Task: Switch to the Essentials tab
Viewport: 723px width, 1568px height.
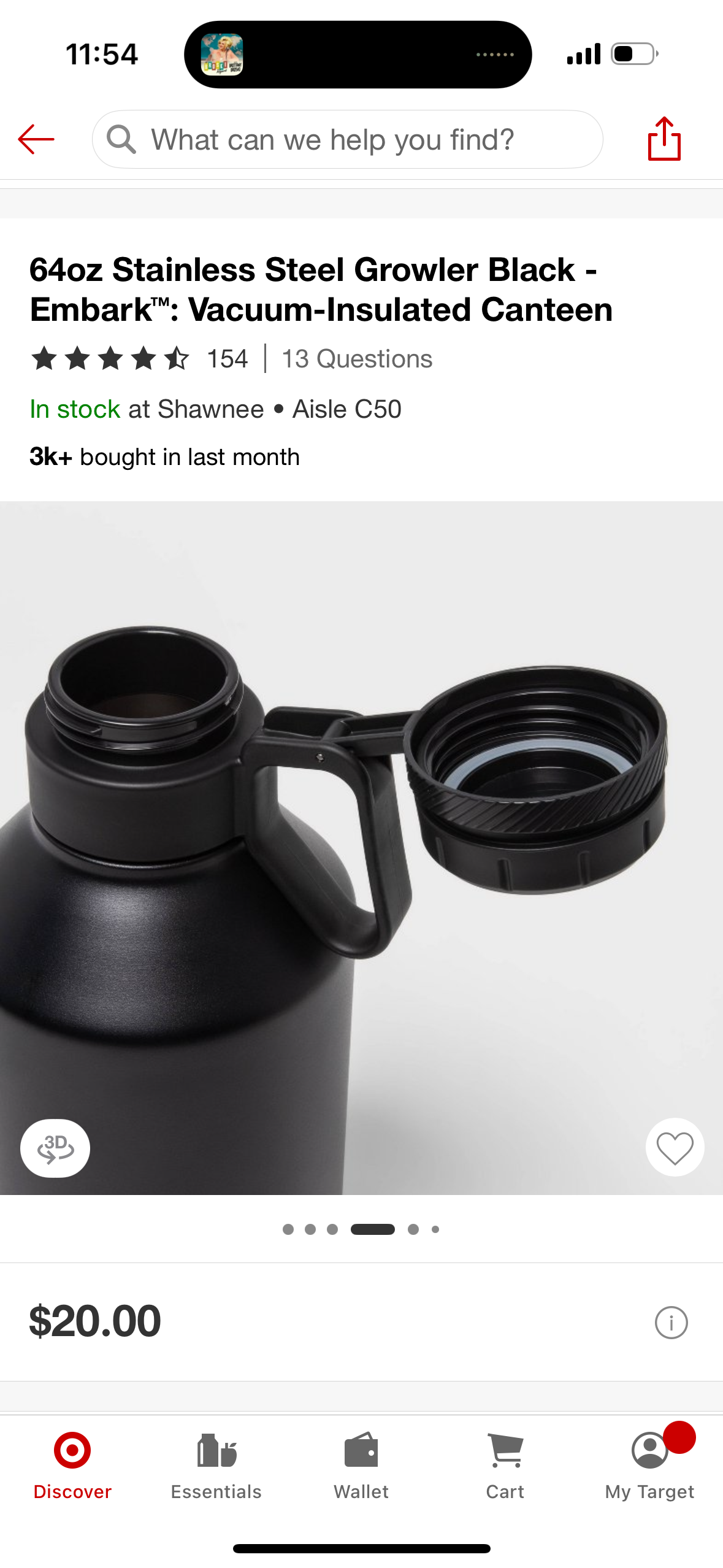Action: click(216, 1466)
